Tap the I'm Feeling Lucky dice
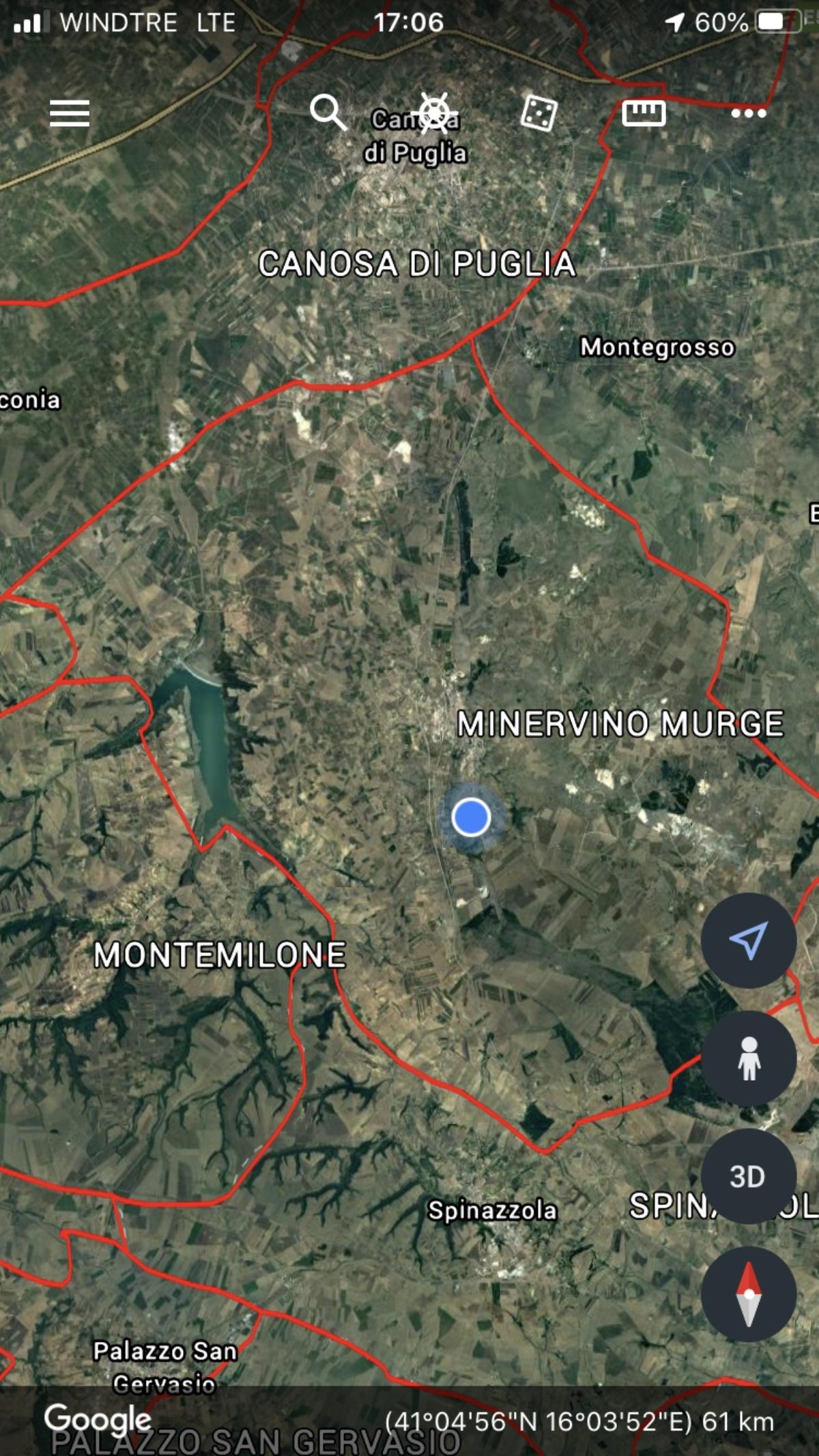Screen dimensions: 819x1456 point(538,113)
